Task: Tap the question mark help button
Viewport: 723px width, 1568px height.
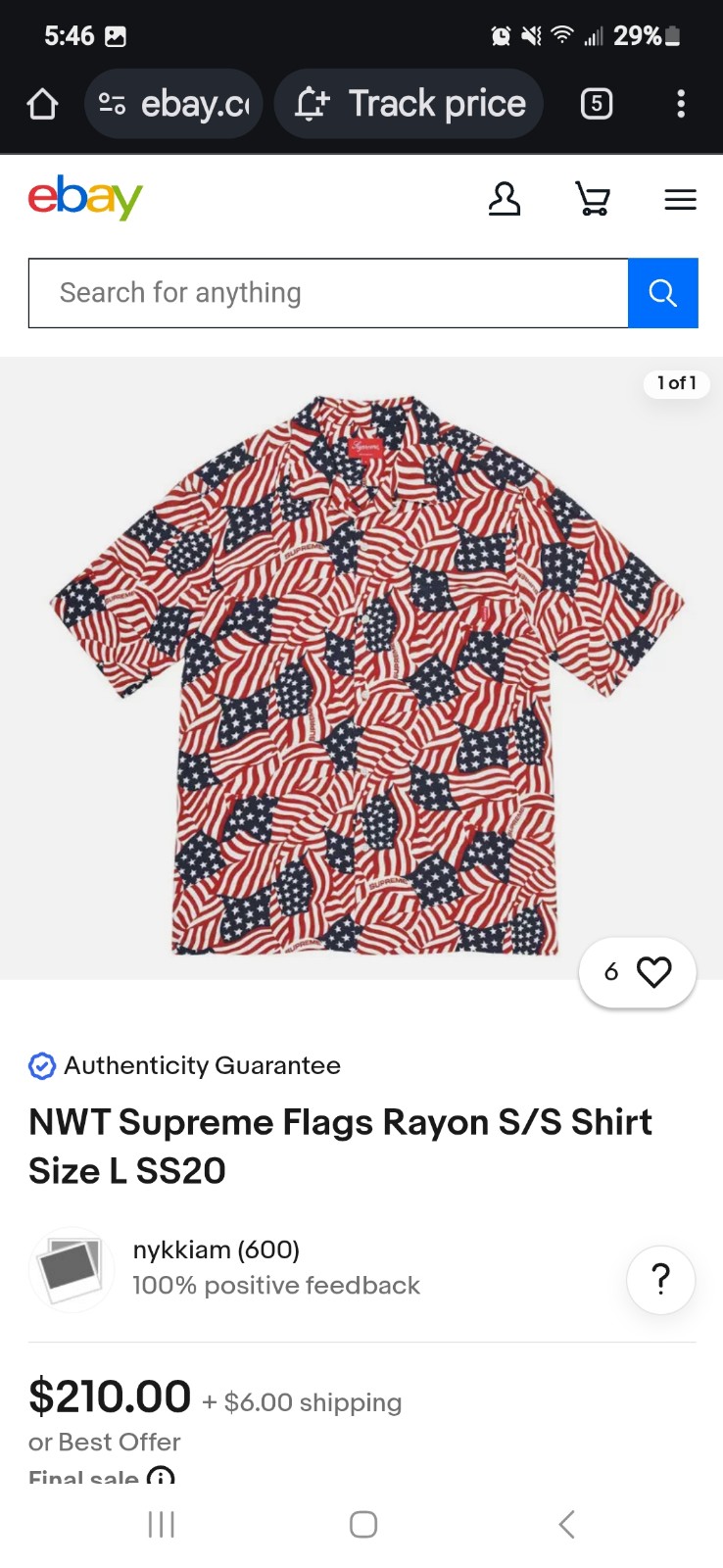Action: (x=661, y=1280)
